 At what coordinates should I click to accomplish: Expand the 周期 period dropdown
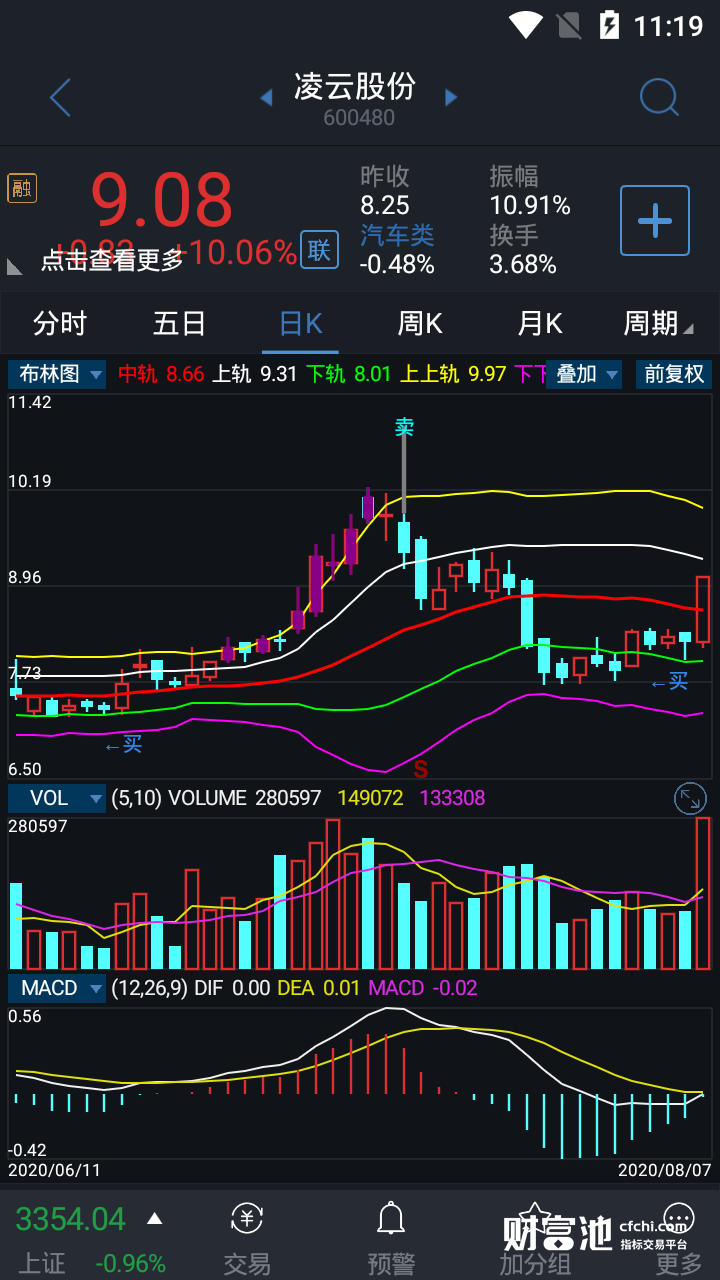[x=658, y=324]
